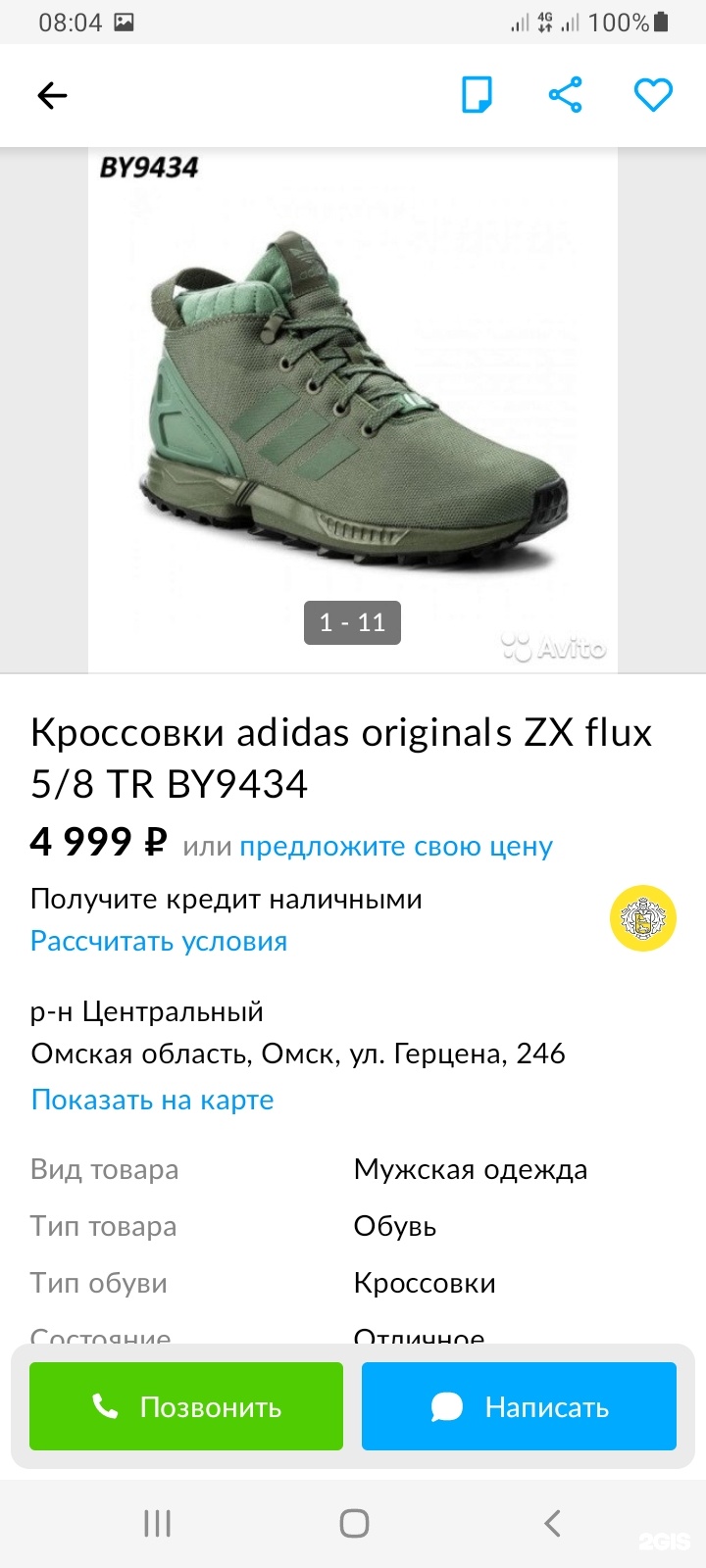Viewport: 706px width, 1568px height.
Task: Call the seller with Позвонить
Action: click(x=186, y=1406)
